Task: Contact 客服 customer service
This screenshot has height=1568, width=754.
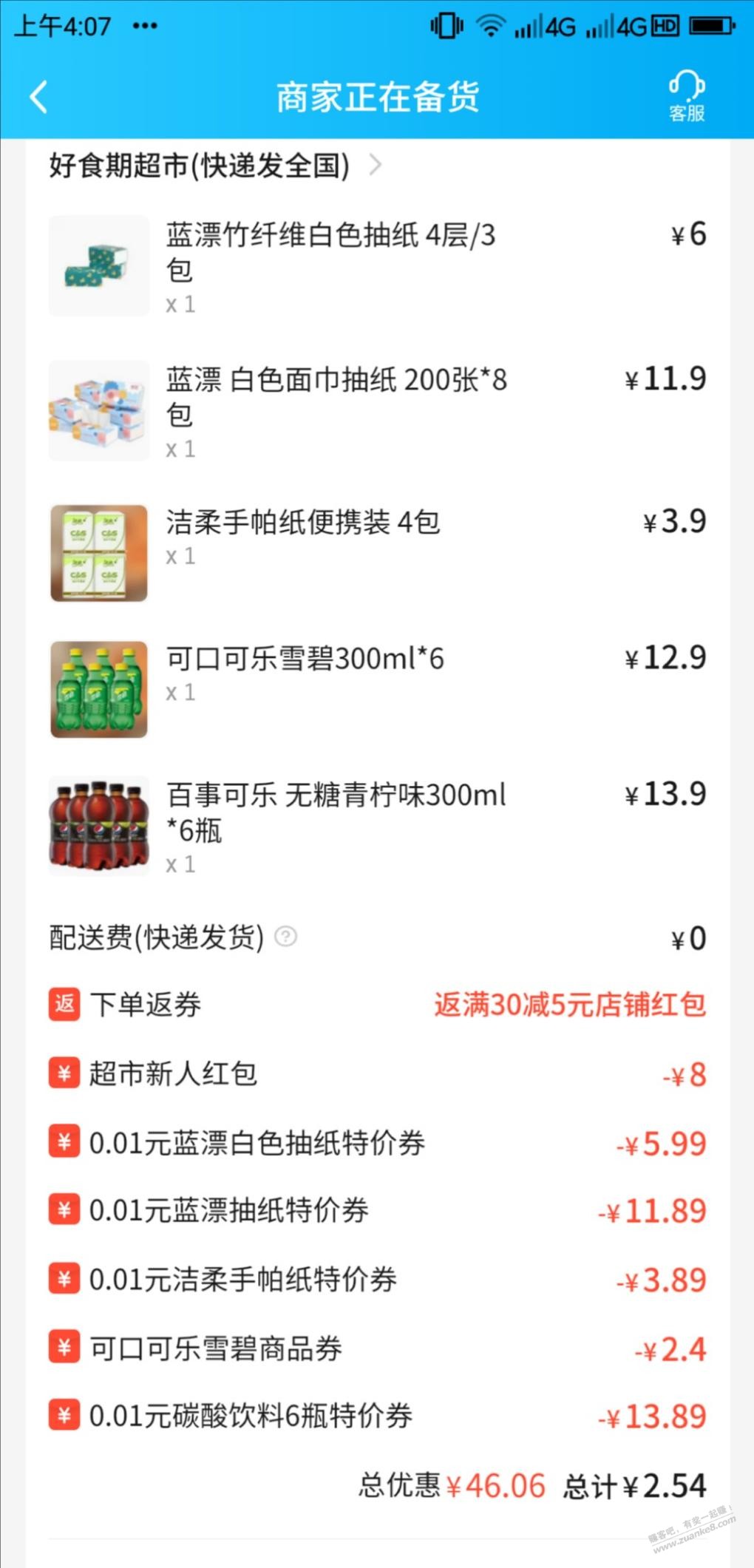Action: click(686, 97)
